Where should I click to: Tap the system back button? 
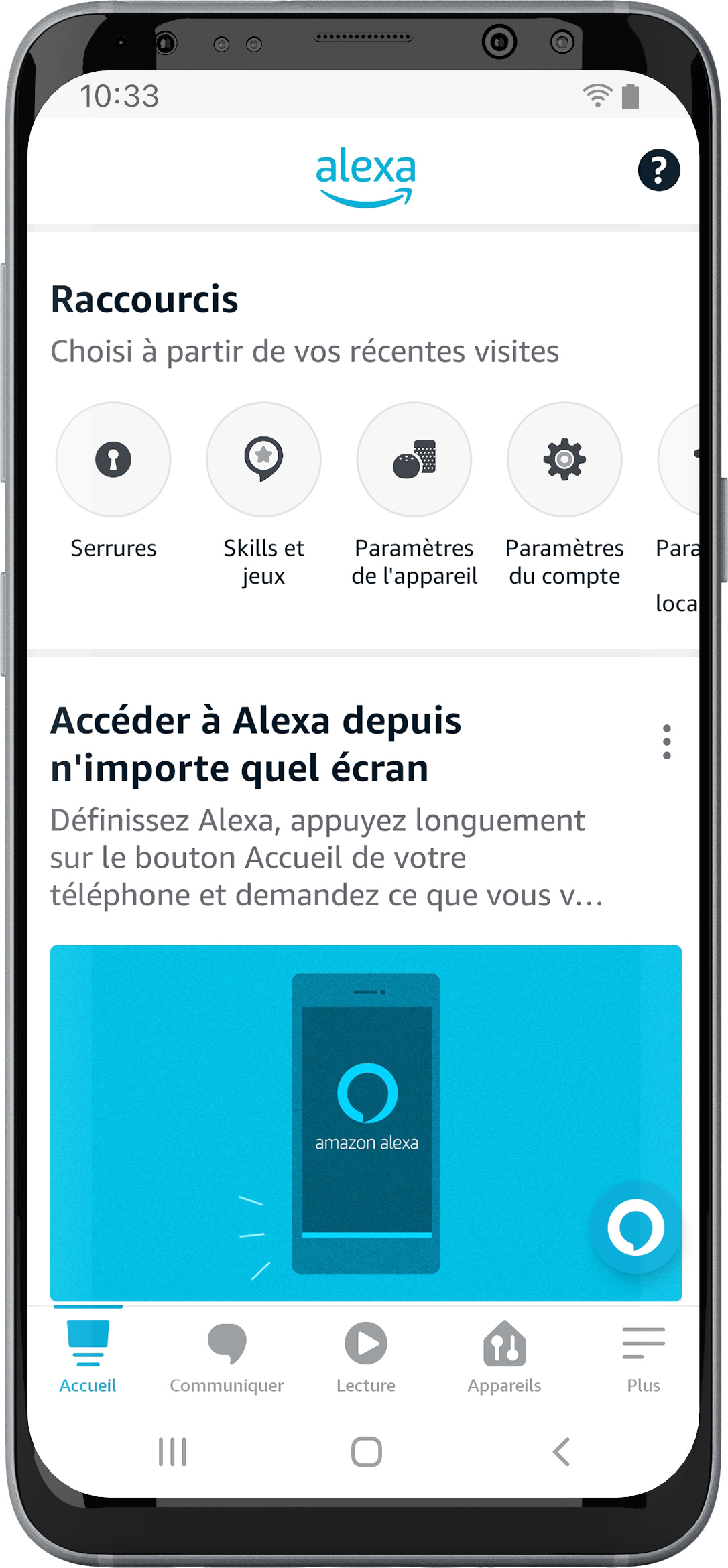[x=561, y=1452]
